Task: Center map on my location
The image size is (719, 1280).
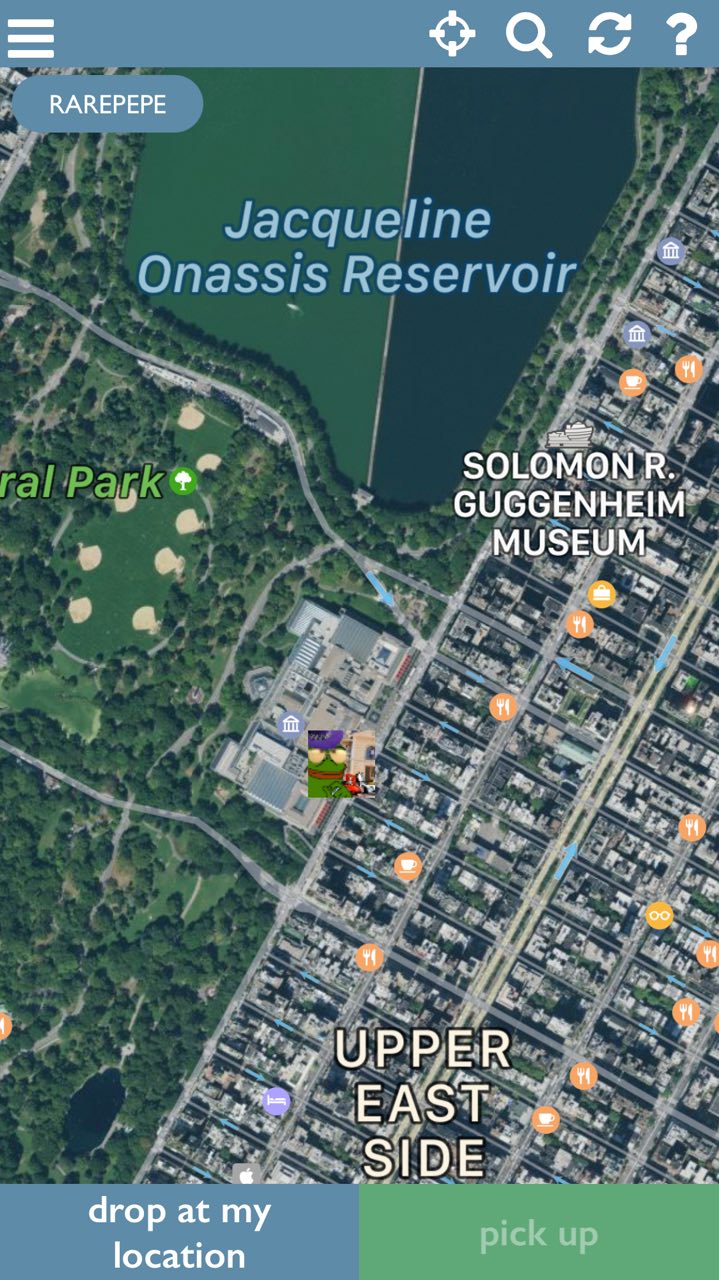Action: point(452,35)
